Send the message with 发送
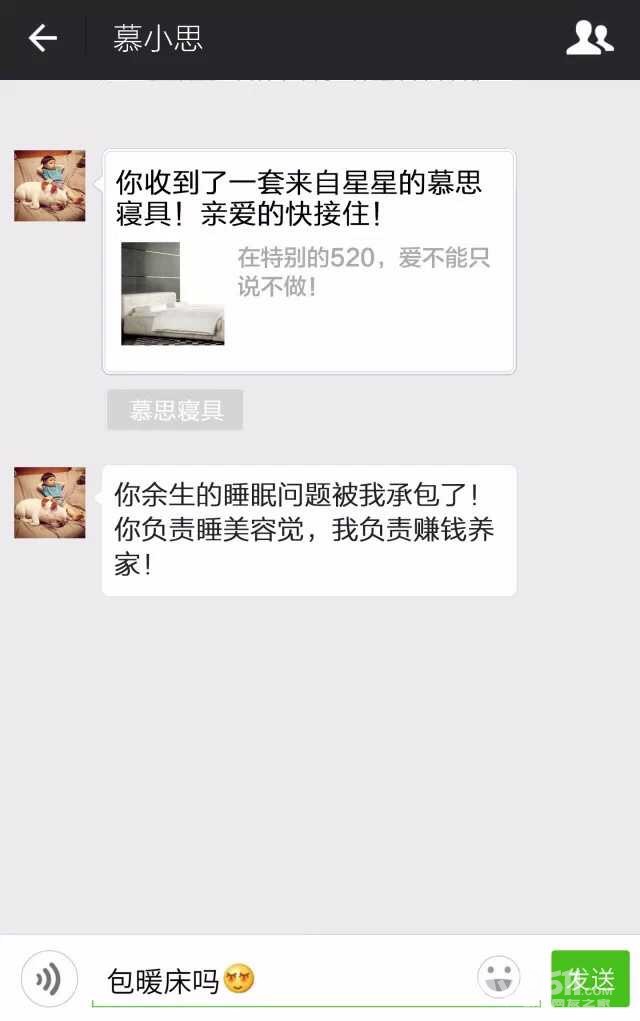Screen dimensions: 640x1021 tap(590, 978)
